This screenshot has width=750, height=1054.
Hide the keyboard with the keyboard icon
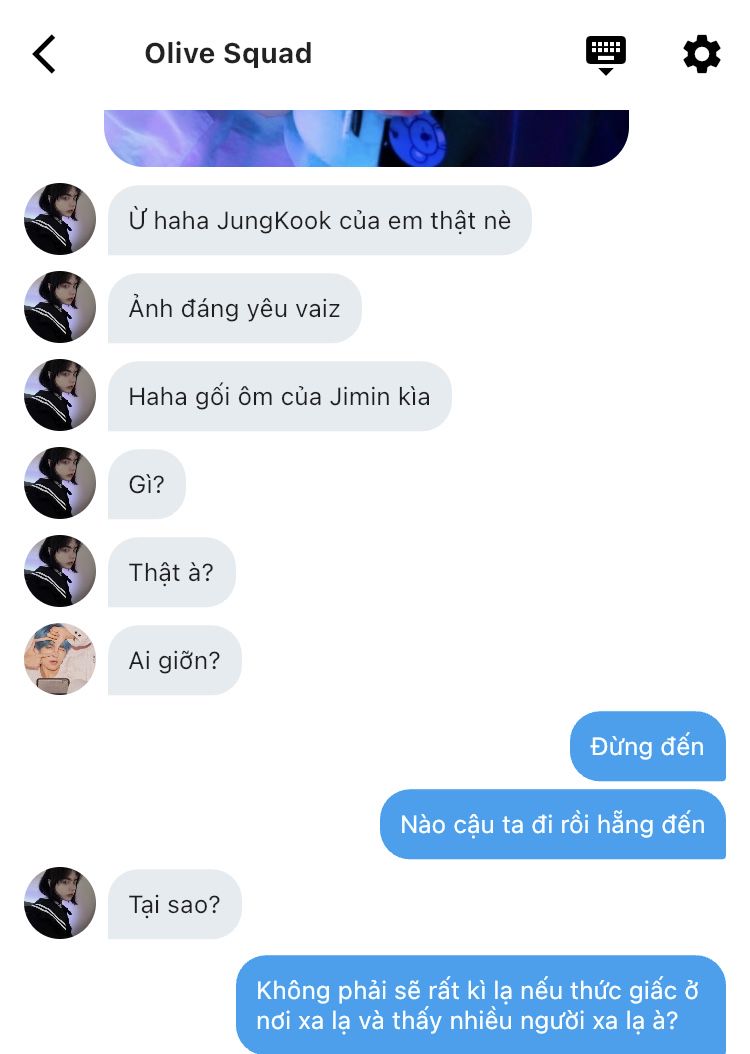click(x=605, y=54)
